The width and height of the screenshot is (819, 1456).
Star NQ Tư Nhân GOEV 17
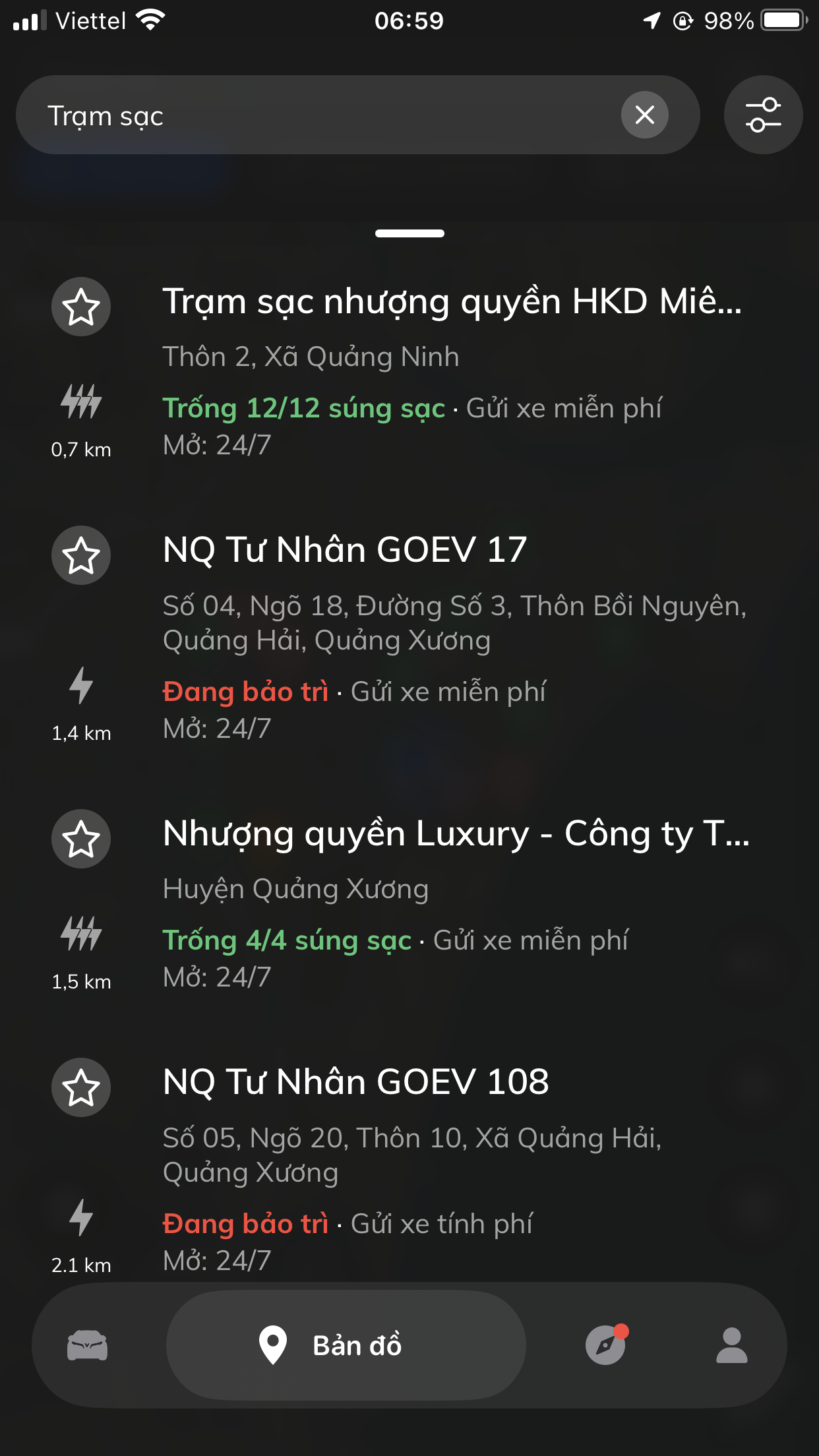pyautogui.click(x=81, y=555)
